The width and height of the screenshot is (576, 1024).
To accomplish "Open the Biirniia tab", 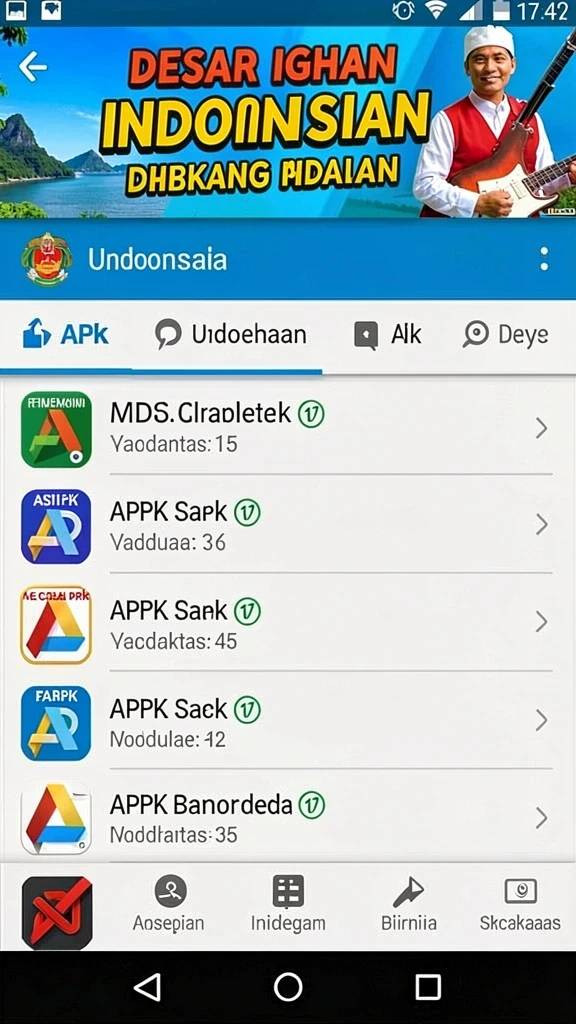I will [x=409, y=904].
